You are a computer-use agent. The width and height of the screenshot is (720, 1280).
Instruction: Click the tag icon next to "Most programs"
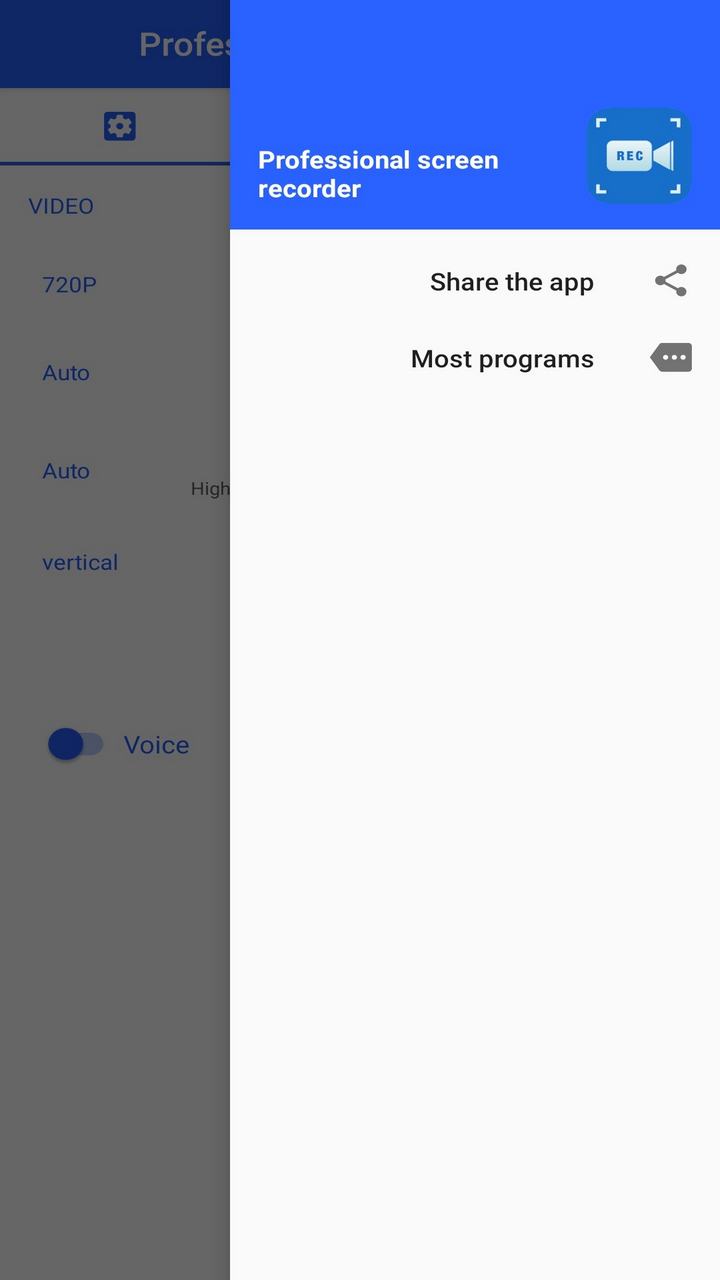click(670, 357)
